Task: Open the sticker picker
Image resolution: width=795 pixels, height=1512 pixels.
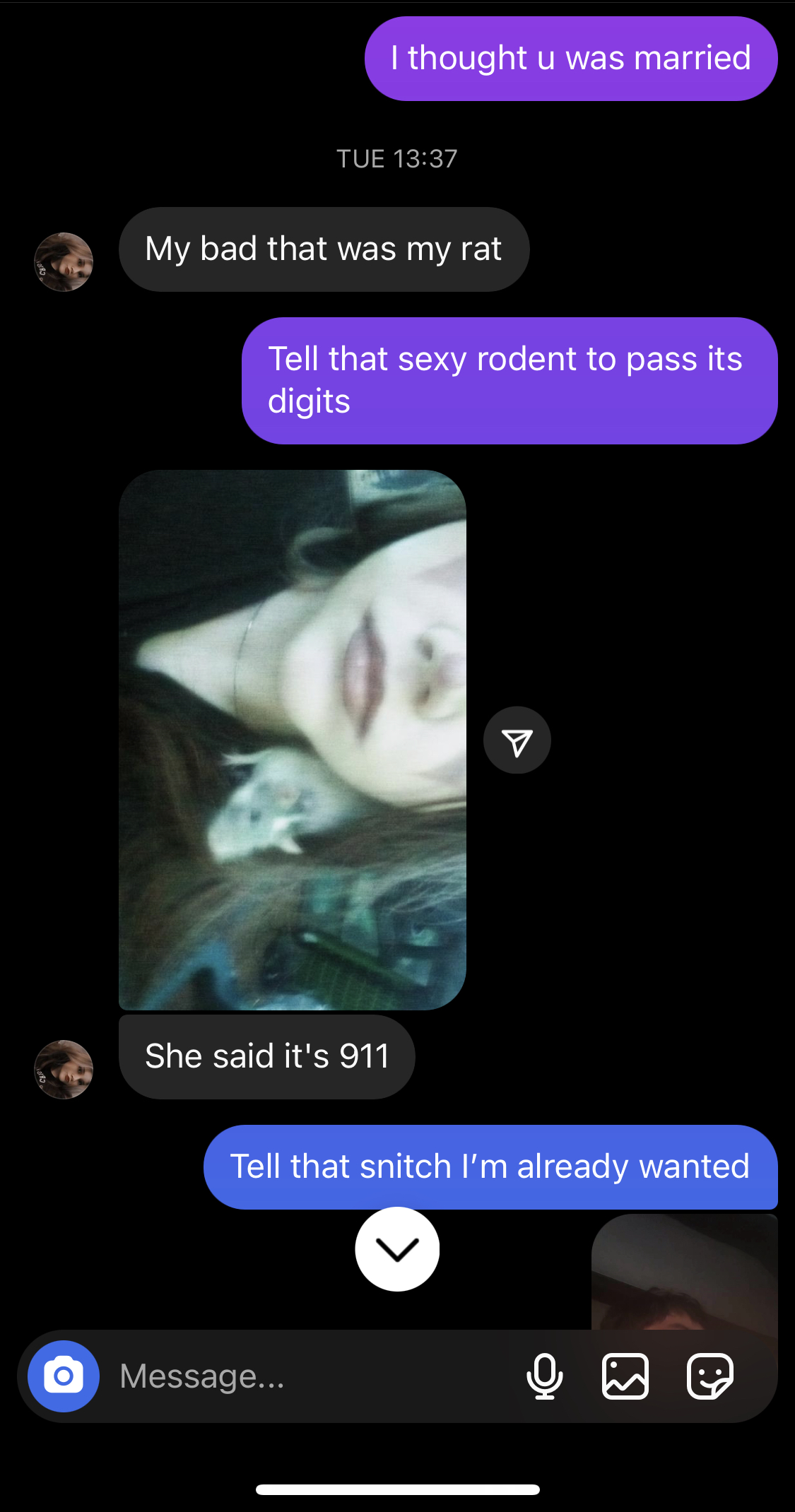Action: coord(710,1376)
